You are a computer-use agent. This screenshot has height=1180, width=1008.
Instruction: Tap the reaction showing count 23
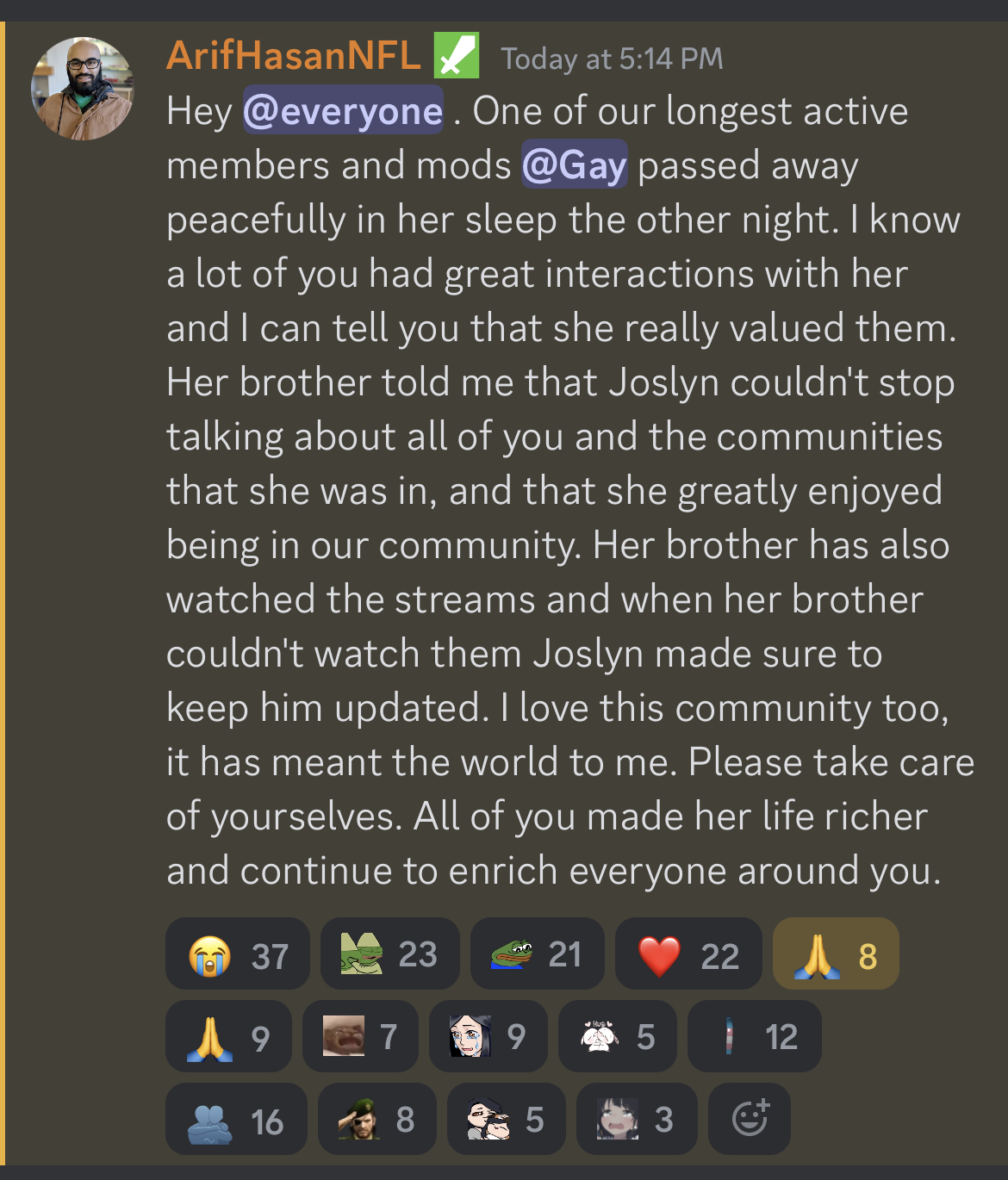click(x=390, y=954)
